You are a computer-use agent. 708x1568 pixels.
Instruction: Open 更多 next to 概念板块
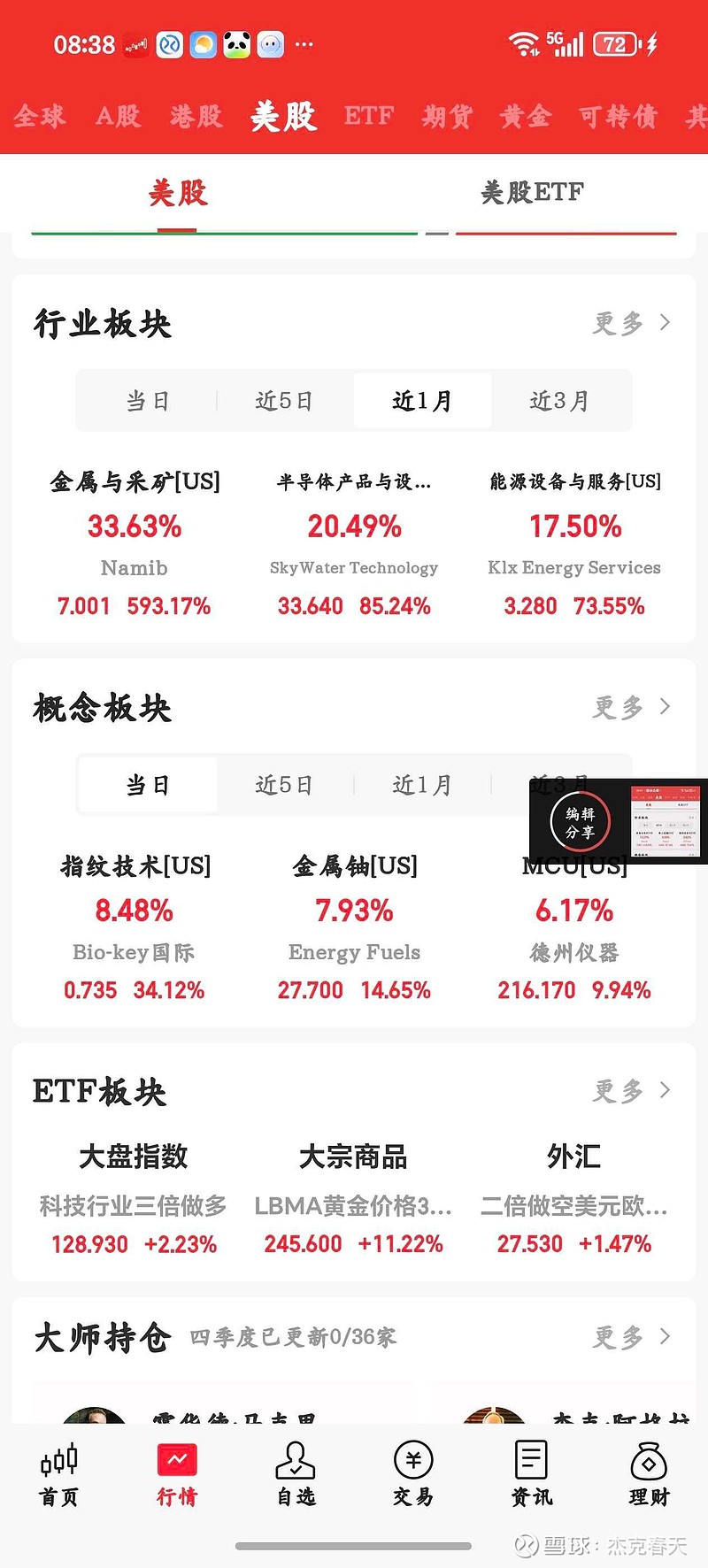(x=628, y=706)
